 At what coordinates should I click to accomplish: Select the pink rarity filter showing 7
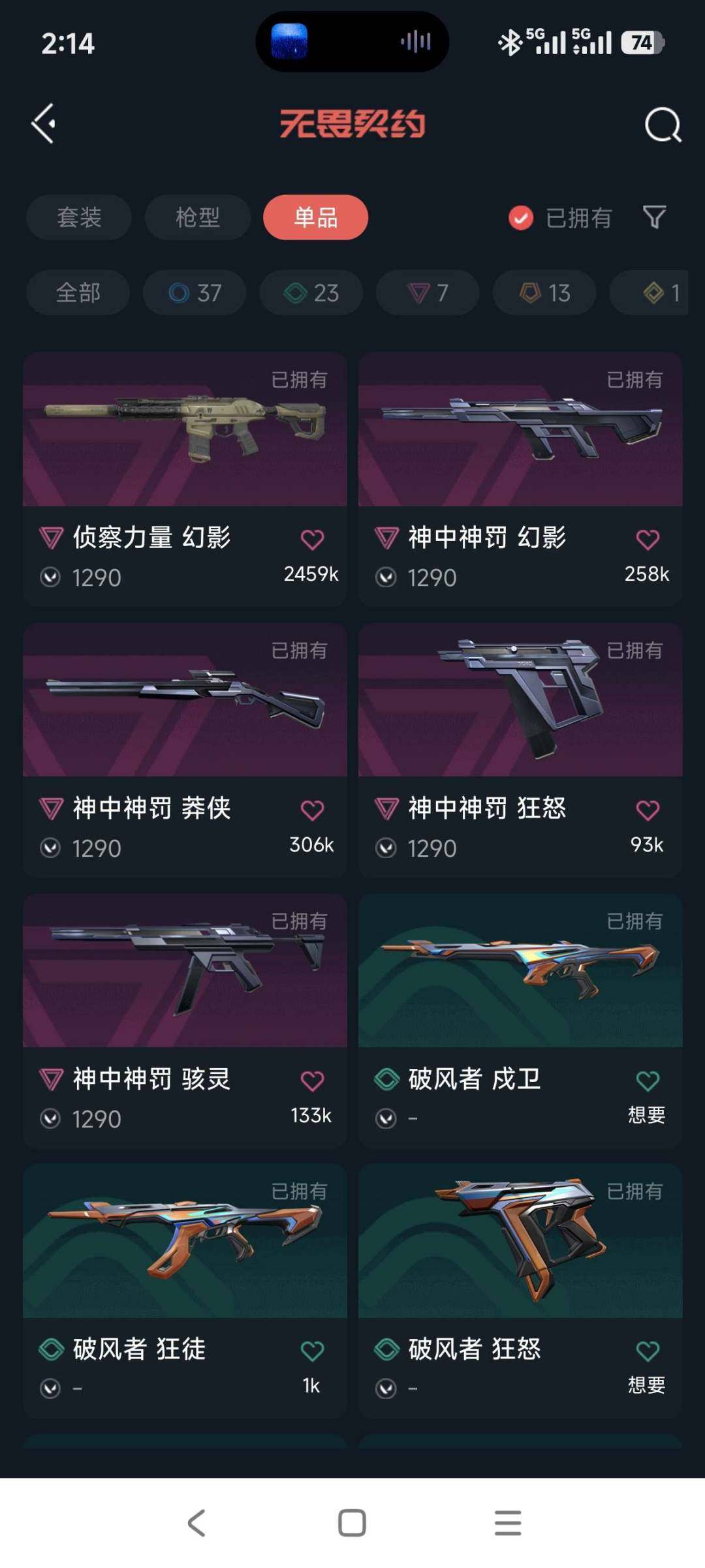[x=427, y=292]
